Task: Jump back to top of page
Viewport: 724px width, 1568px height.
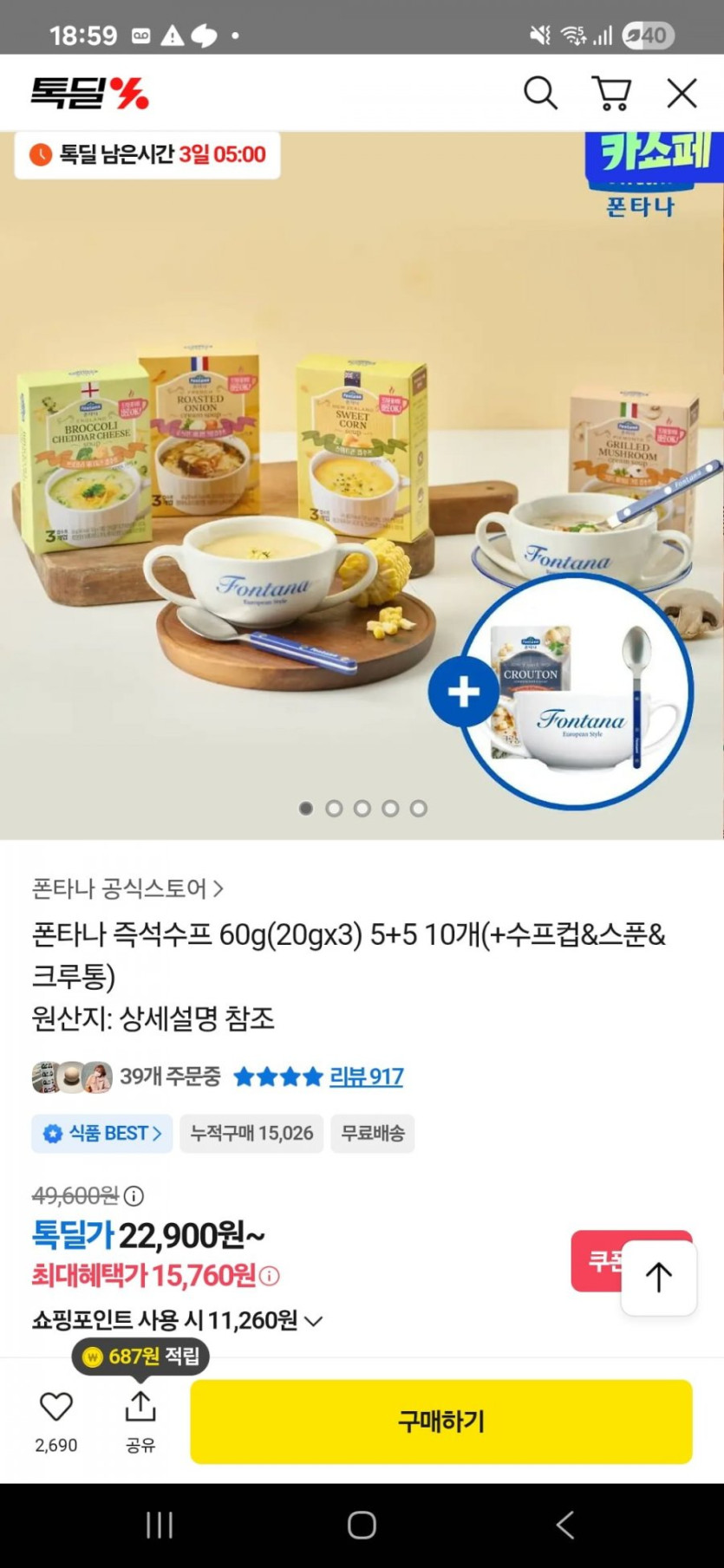Action: pyautogui.click(x=659, y=1277)
